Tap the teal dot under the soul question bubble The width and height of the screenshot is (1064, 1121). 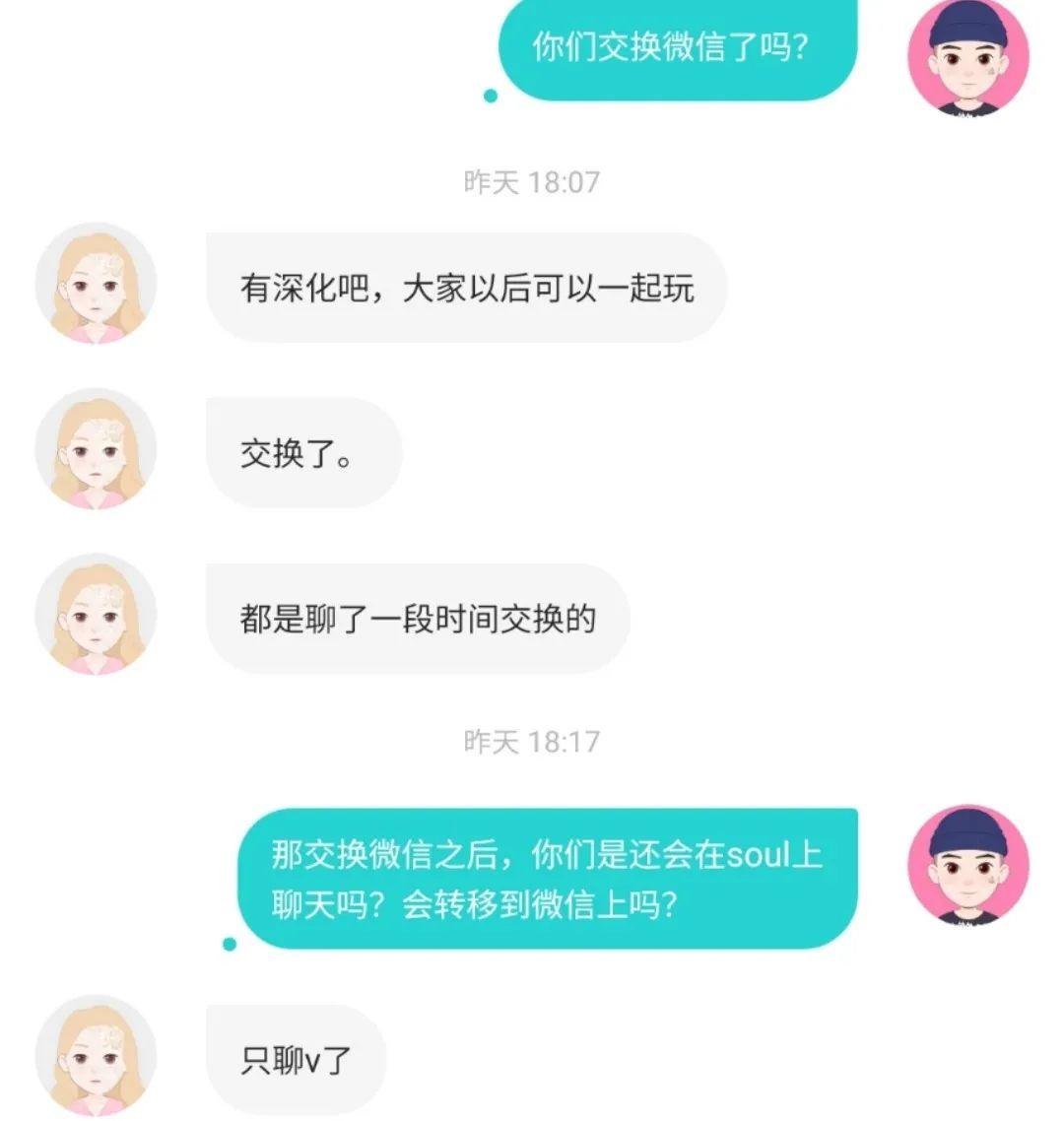[x=229, y=944]
